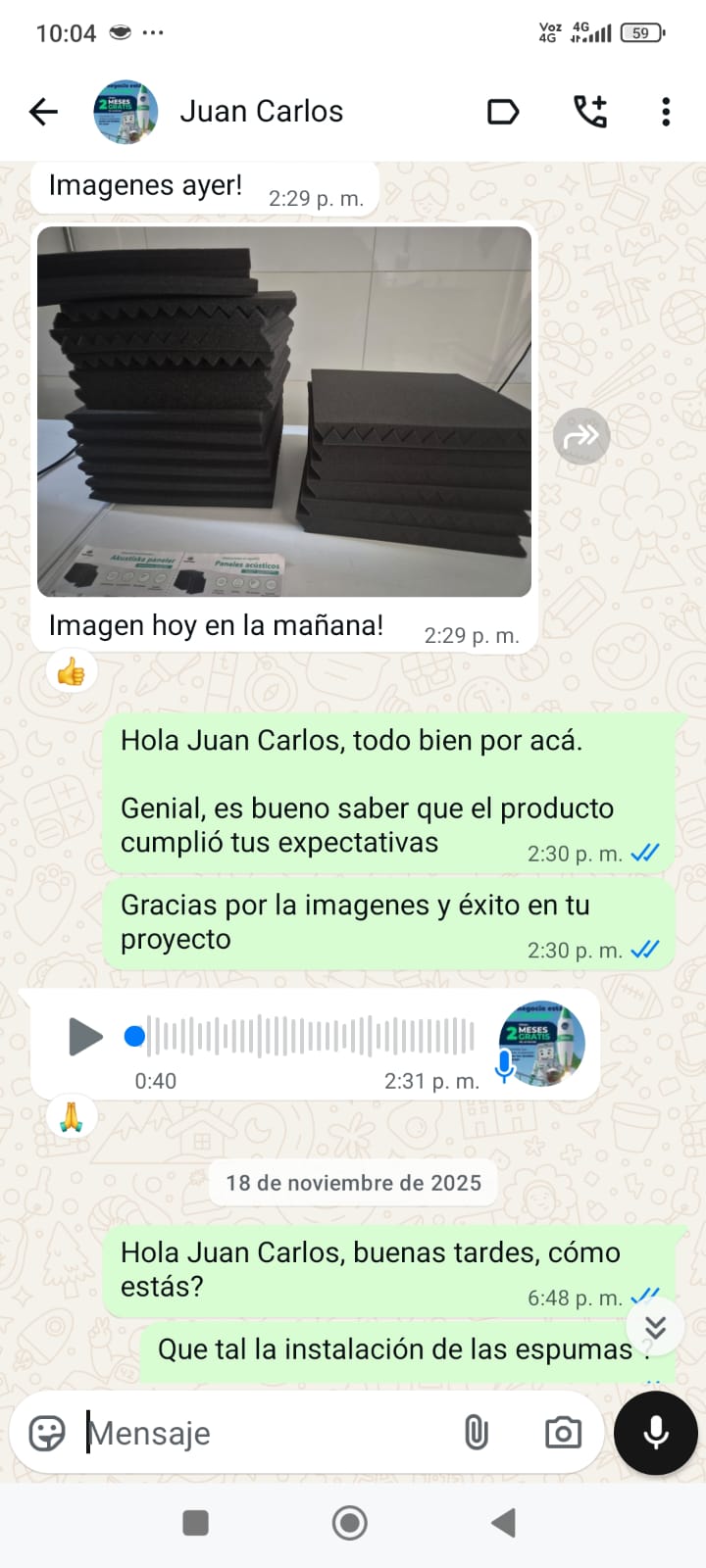Open the camera to take a photo
The width and height of the screenshot is (706, 1568).
[x=562, y=1432]
